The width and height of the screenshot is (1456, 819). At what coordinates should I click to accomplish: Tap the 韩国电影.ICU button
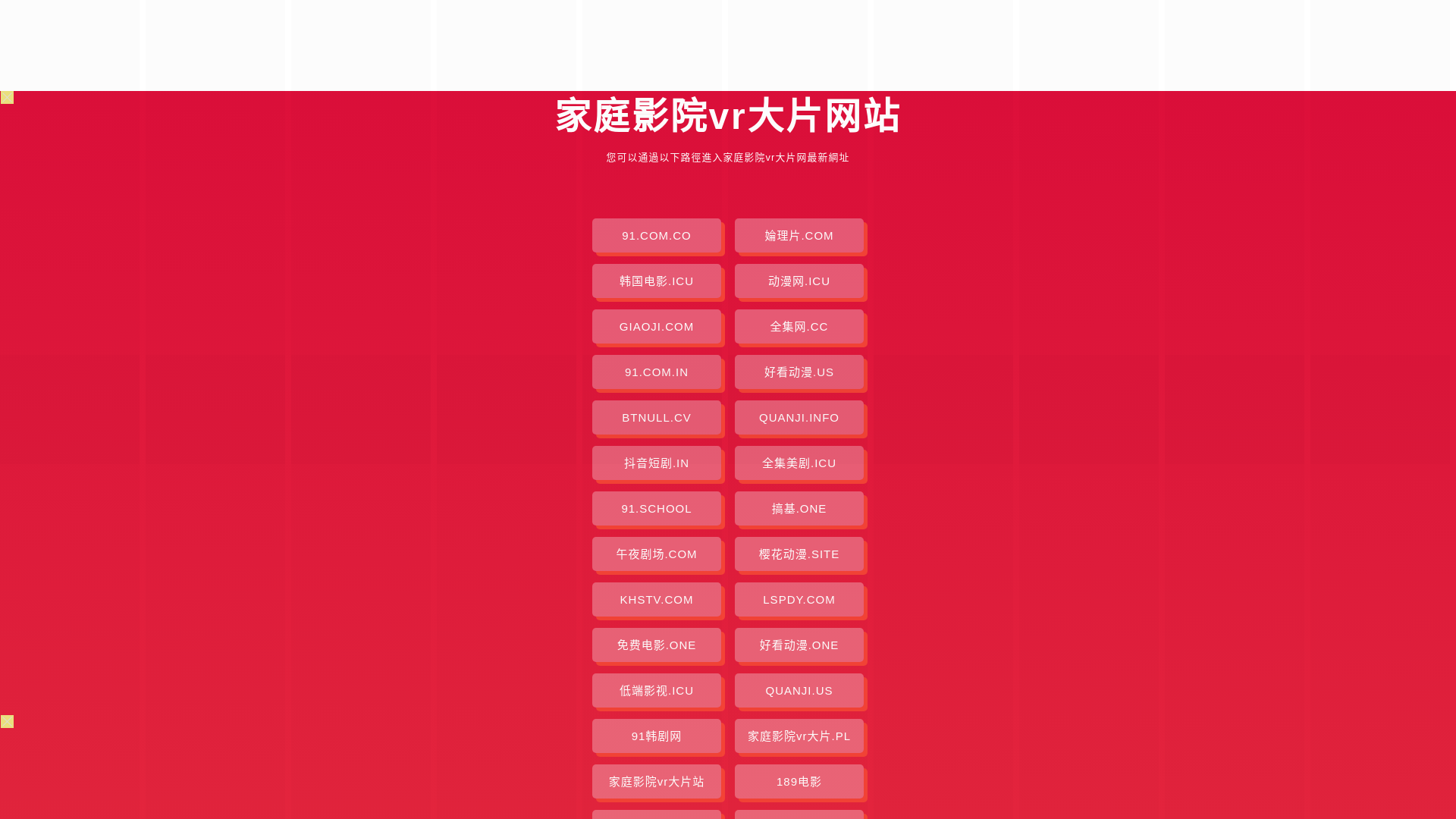click(656, 281)
